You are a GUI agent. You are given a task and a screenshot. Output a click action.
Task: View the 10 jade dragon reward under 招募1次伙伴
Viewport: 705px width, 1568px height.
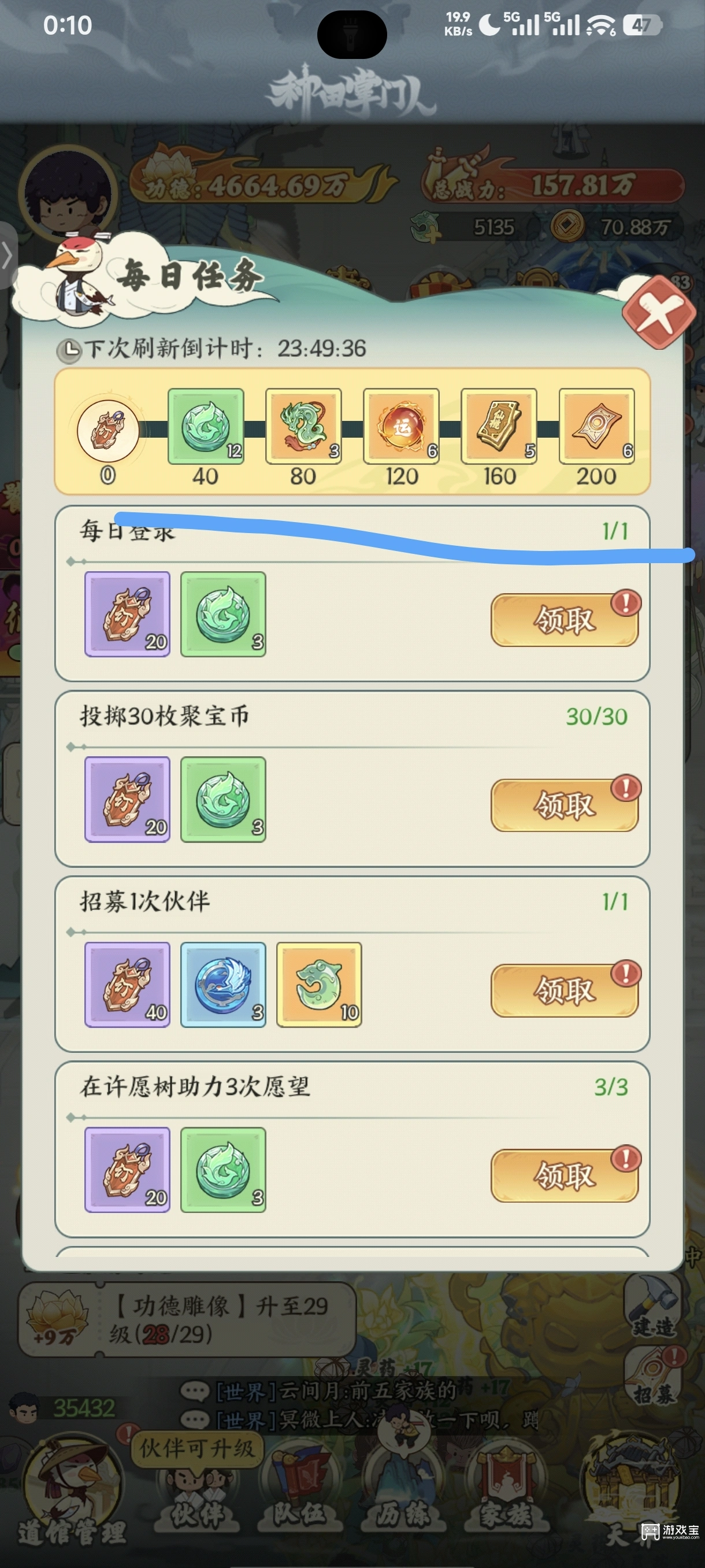tap(319, 984)
